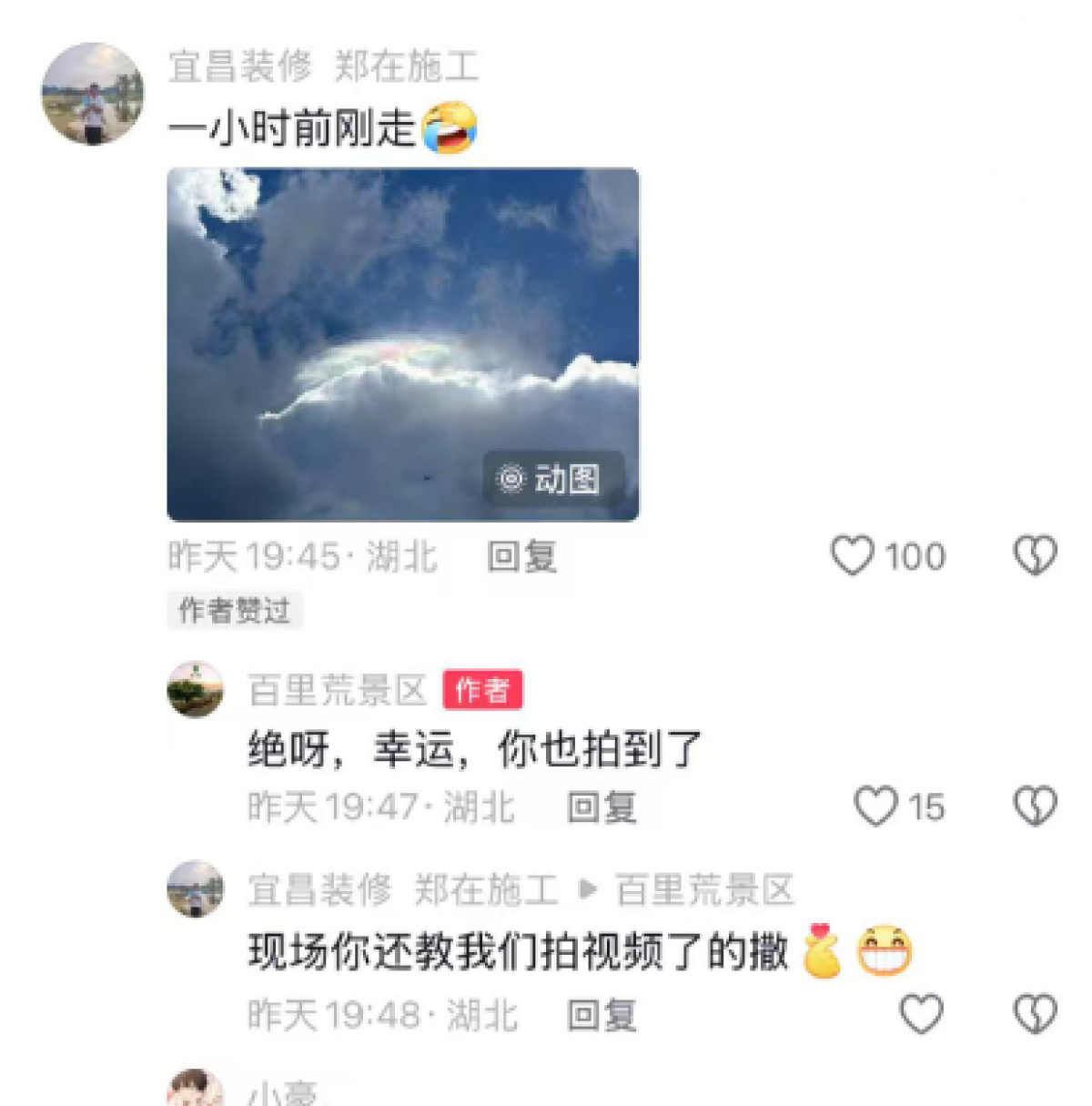Reply to the 现场你还教我们拍视频 comment
Screen dimensions: 1092x1106
[x=602, y=1015]
